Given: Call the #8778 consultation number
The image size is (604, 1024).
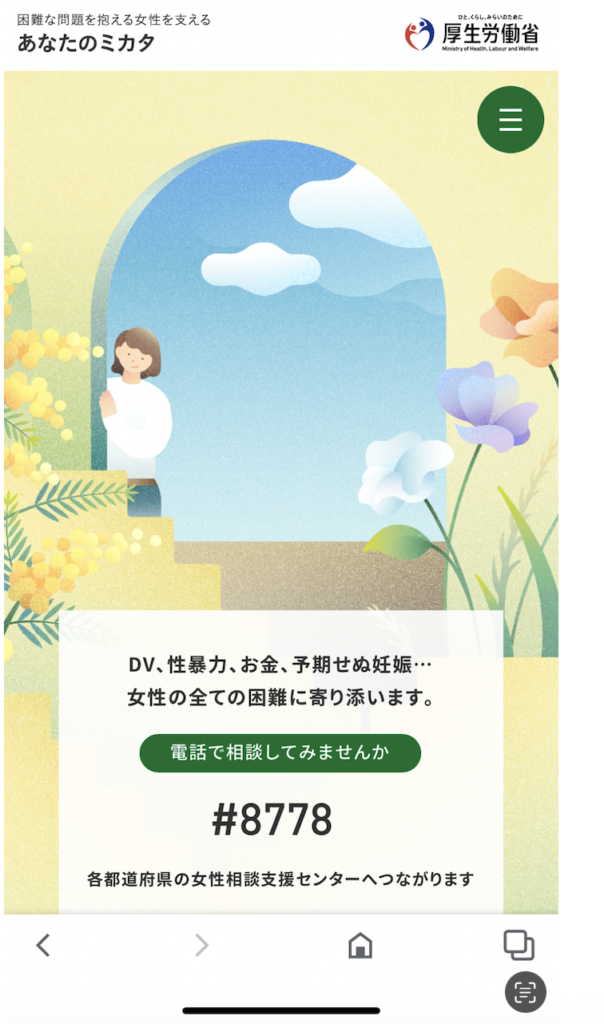Looking at the screenshot, I should pyautogui.click(x=272, y=820).
